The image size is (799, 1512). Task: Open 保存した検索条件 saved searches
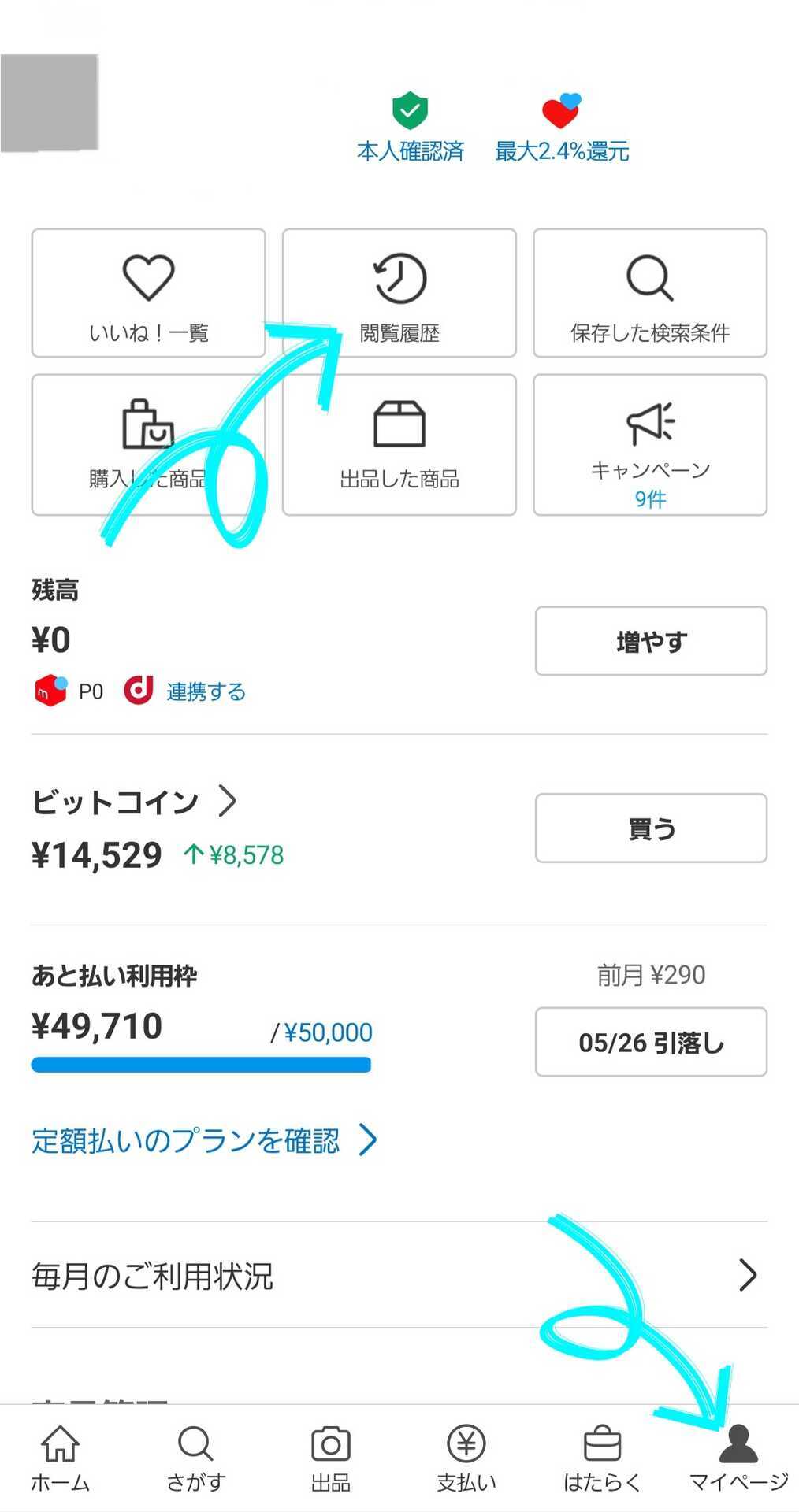click(650, 293)
